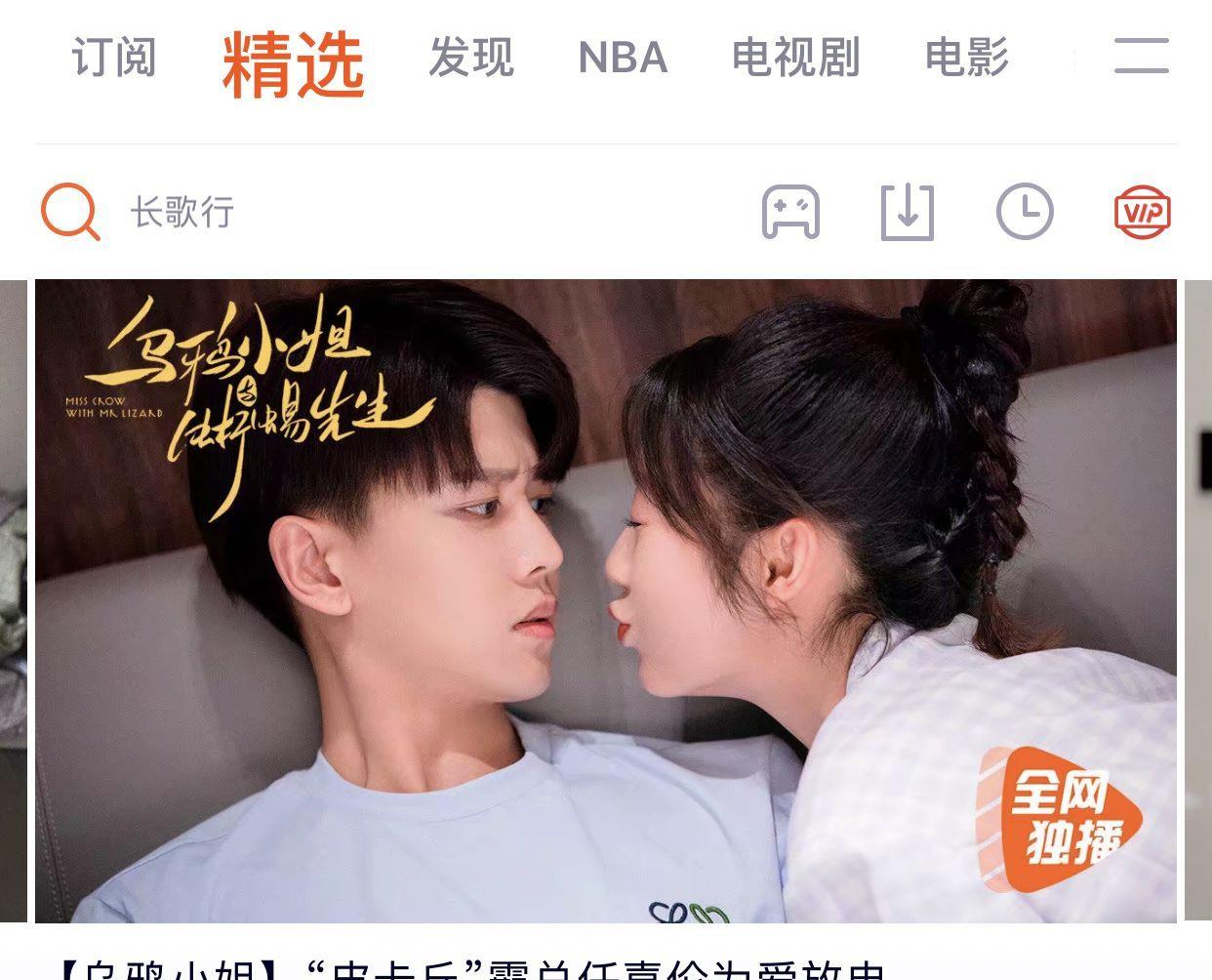The image size is (1212, 980).
Task: Open the downloads icon
Action: (907, 212)
